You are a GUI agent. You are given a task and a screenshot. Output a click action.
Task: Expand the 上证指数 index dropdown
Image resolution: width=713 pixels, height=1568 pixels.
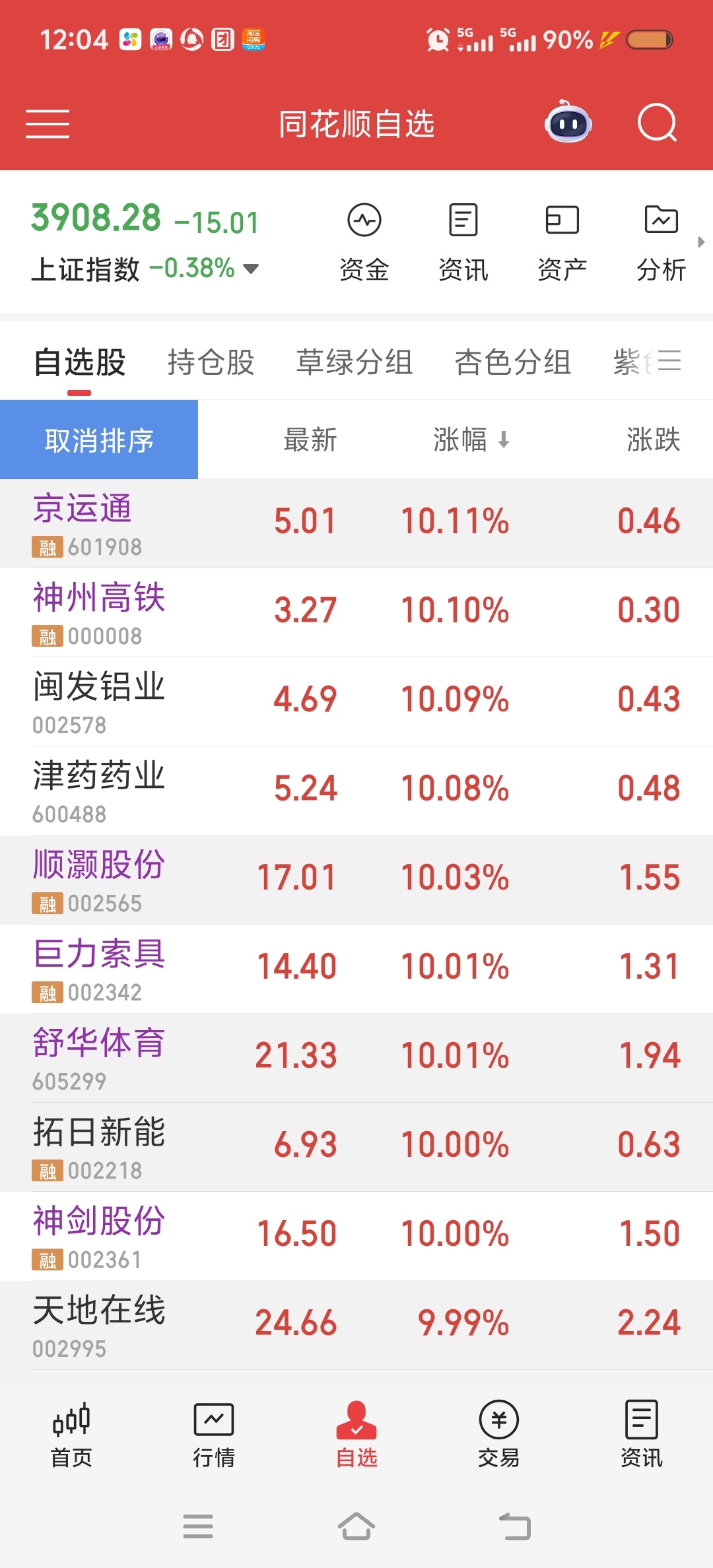251,269
